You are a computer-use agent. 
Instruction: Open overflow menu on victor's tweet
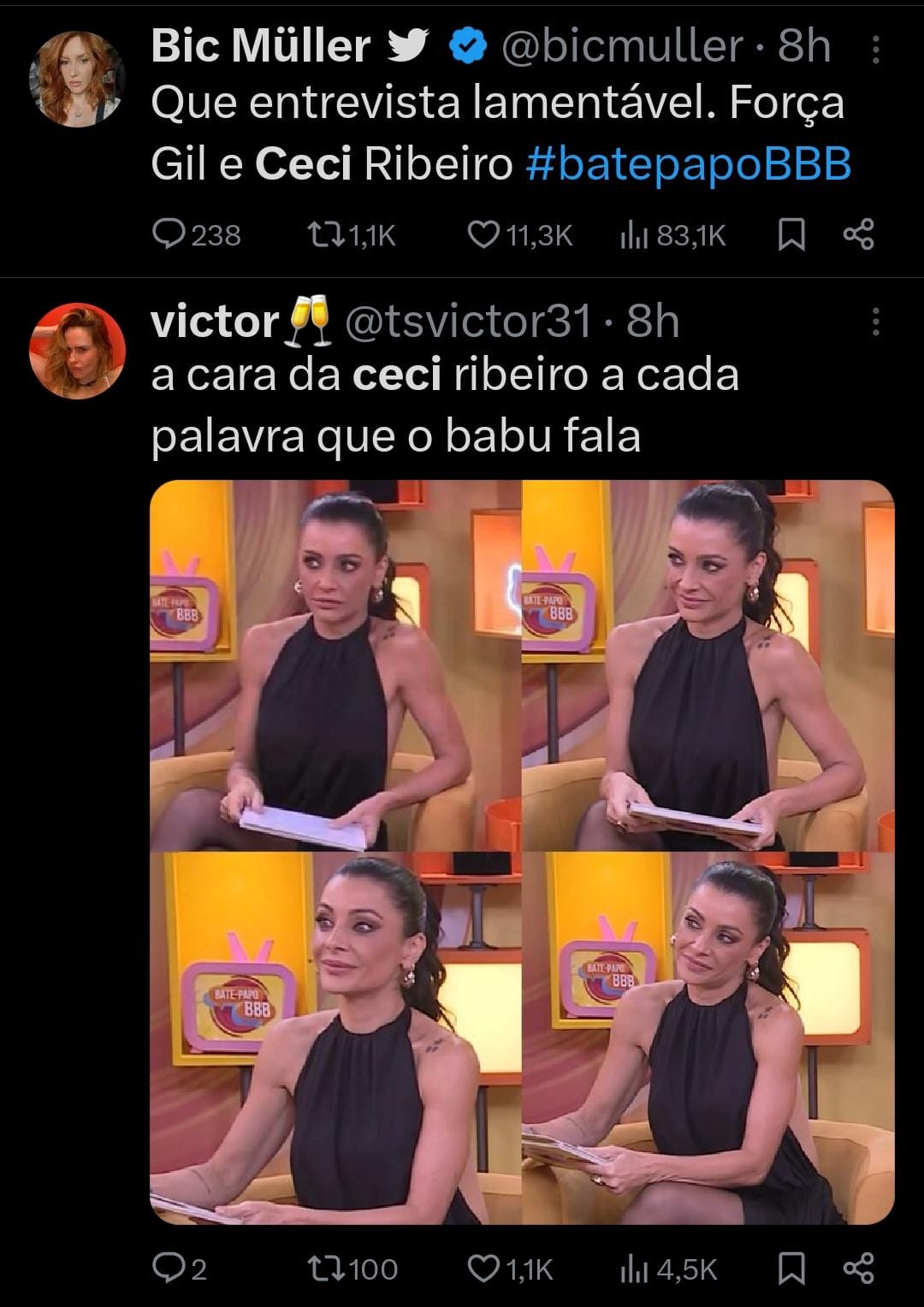(x=875, y=322)
